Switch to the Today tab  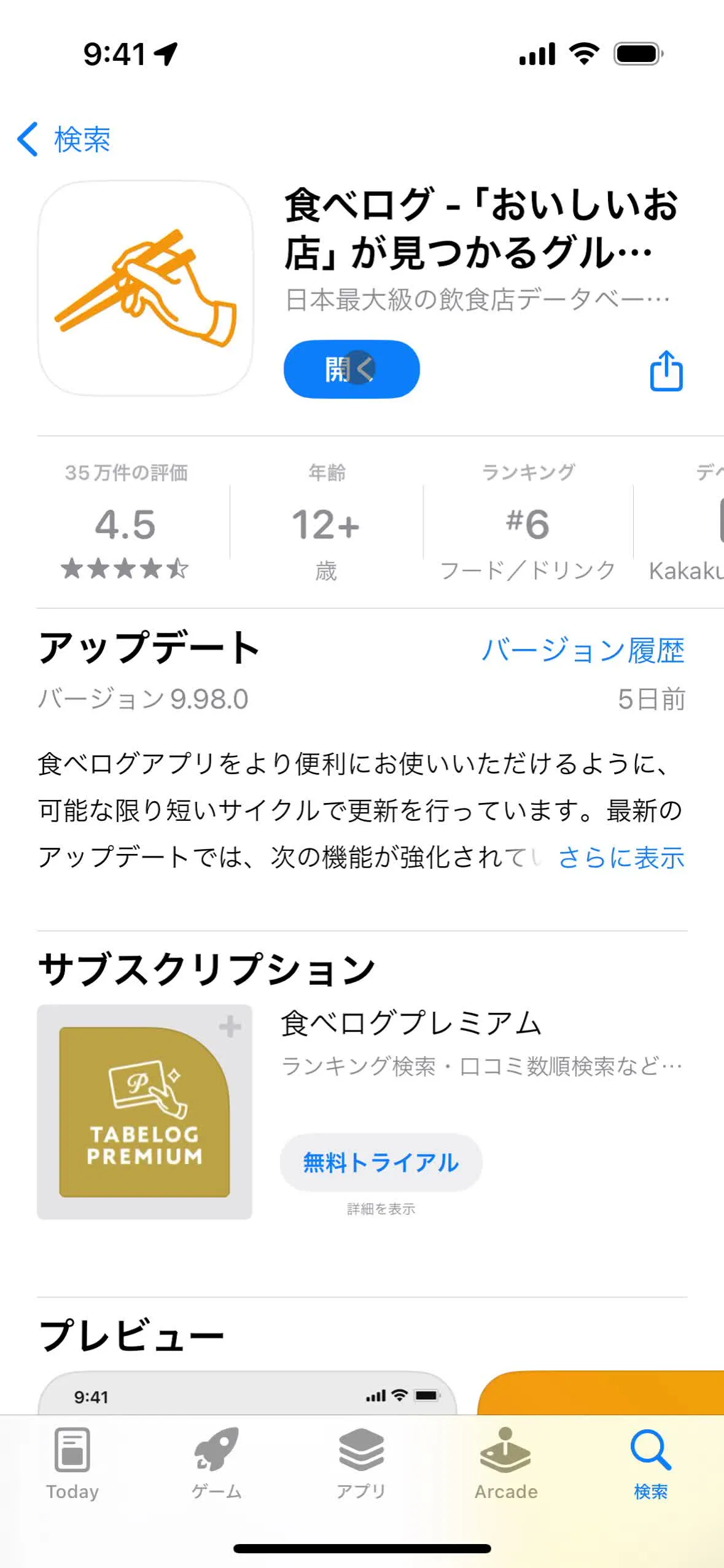click(x=72, y=1464)
